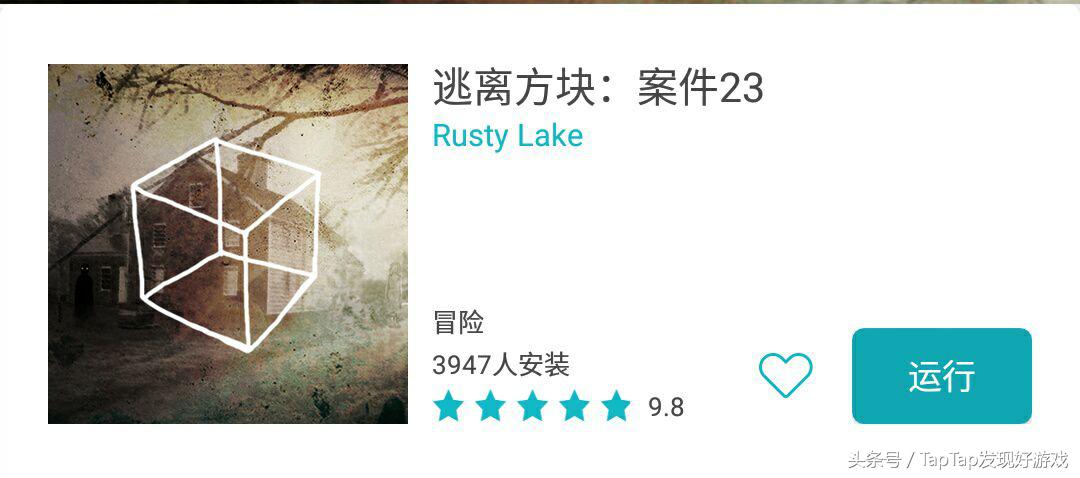
Task: Tap the 运行 button to run the game
Action: pyautogui.click(x=941, y=376)
